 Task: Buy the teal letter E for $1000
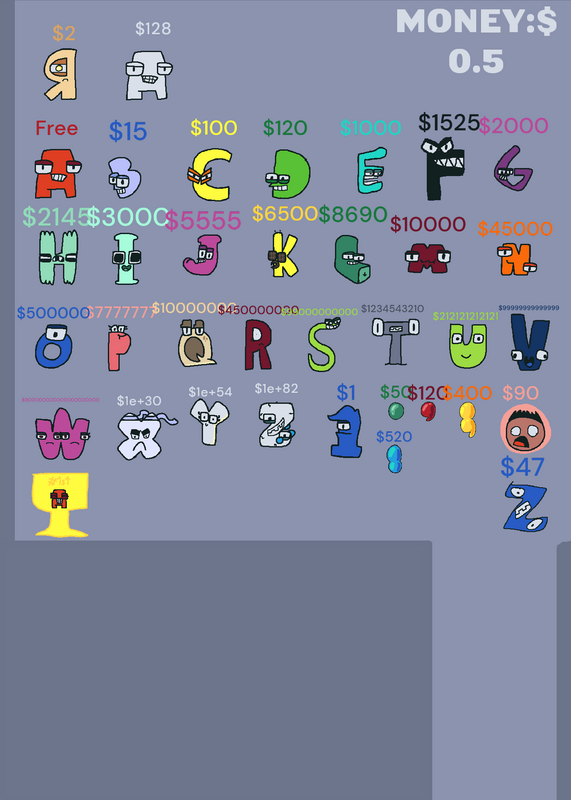point(371,170)
